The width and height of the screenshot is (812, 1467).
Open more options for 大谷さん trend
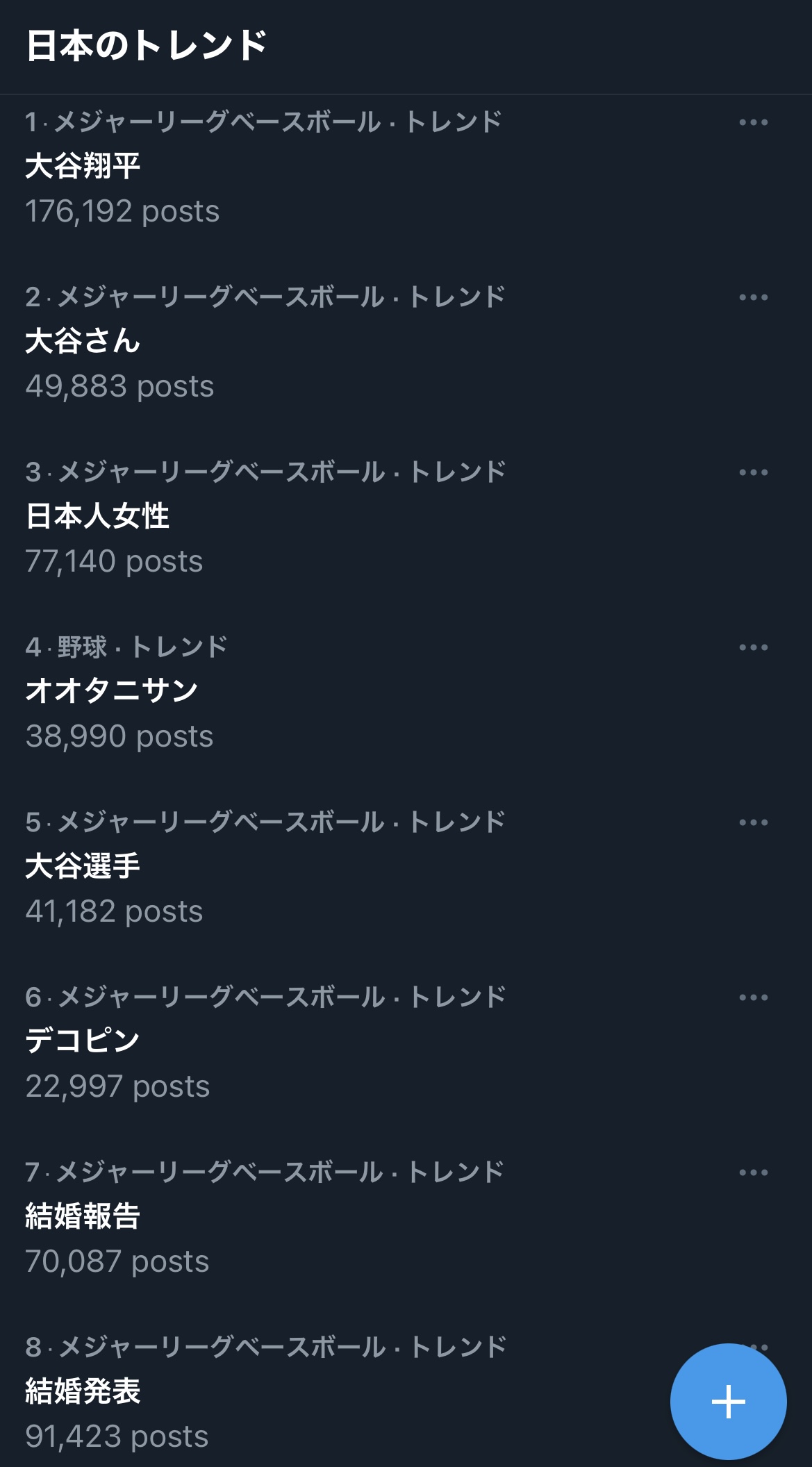tap(753, 298)
